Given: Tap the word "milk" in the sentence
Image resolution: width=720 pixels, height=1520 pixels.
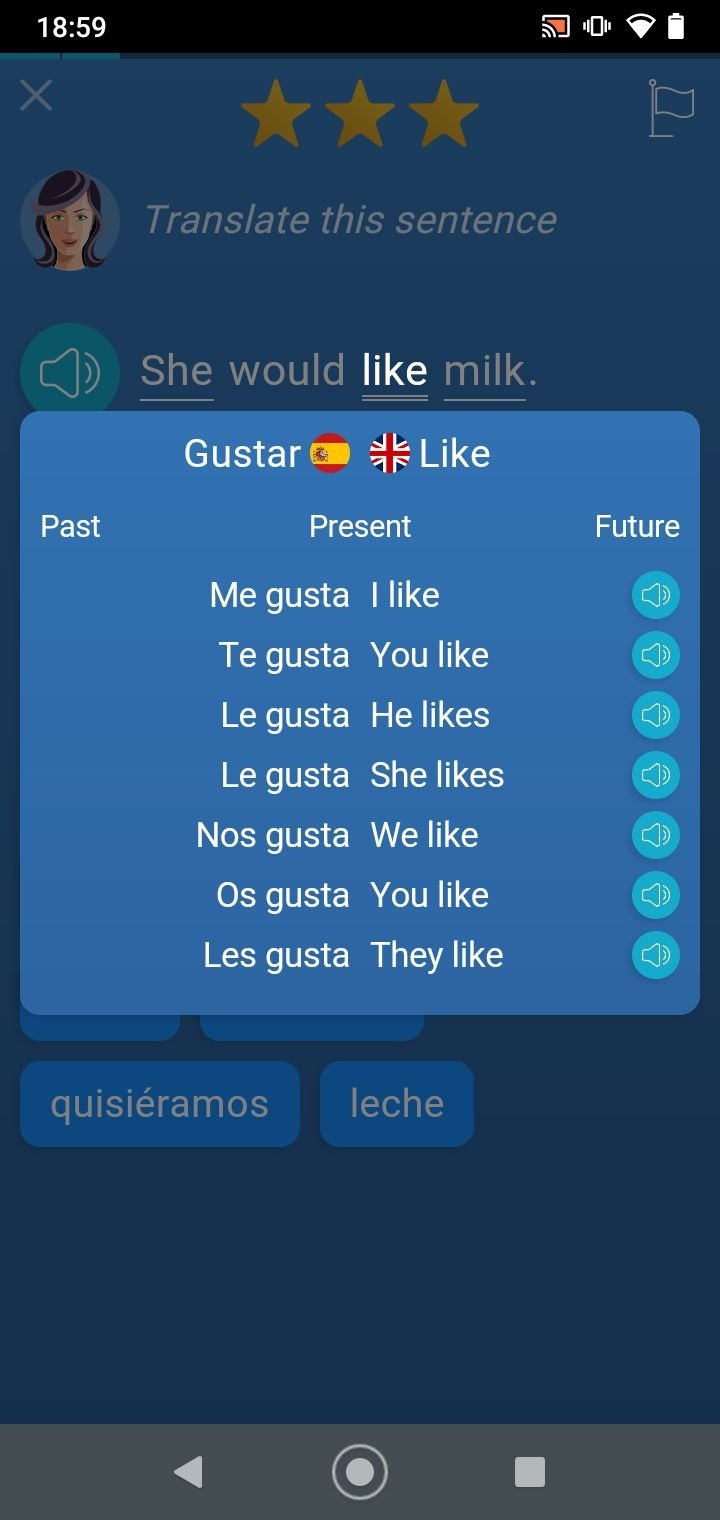Looking at the screenshot, I should (485, 371).
